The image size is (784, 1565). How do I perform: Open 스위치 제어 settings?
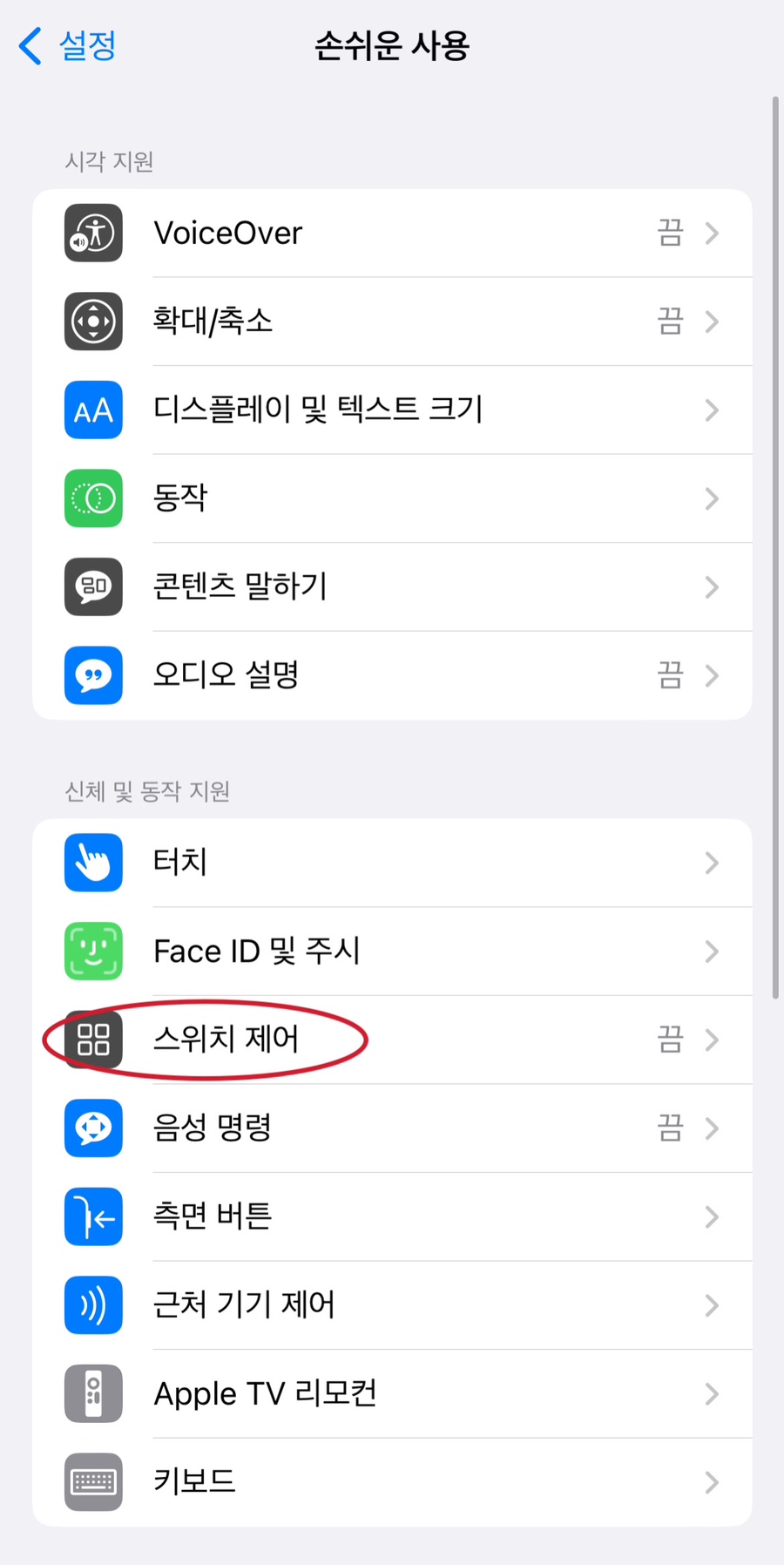coord(392,1040)
